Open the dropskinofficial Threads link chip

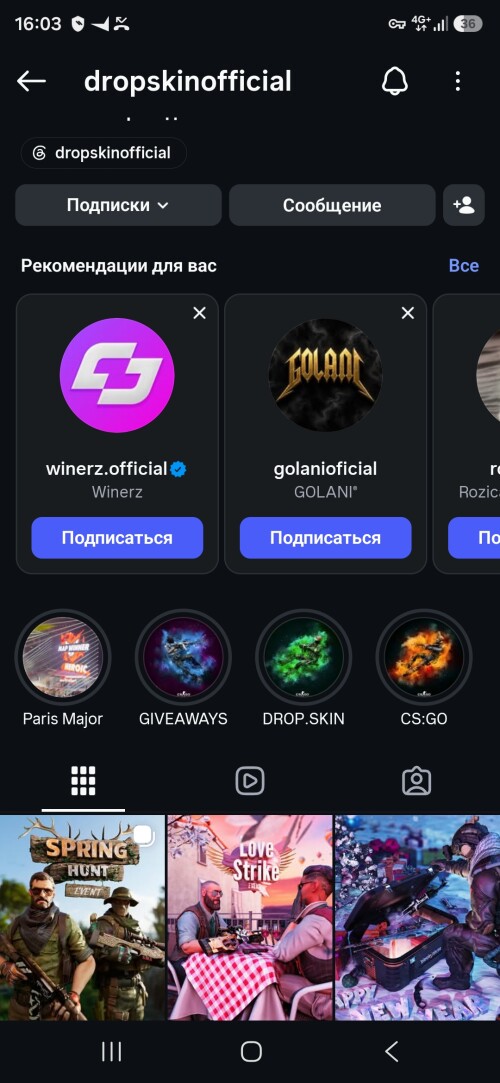(x=104, y=153)
